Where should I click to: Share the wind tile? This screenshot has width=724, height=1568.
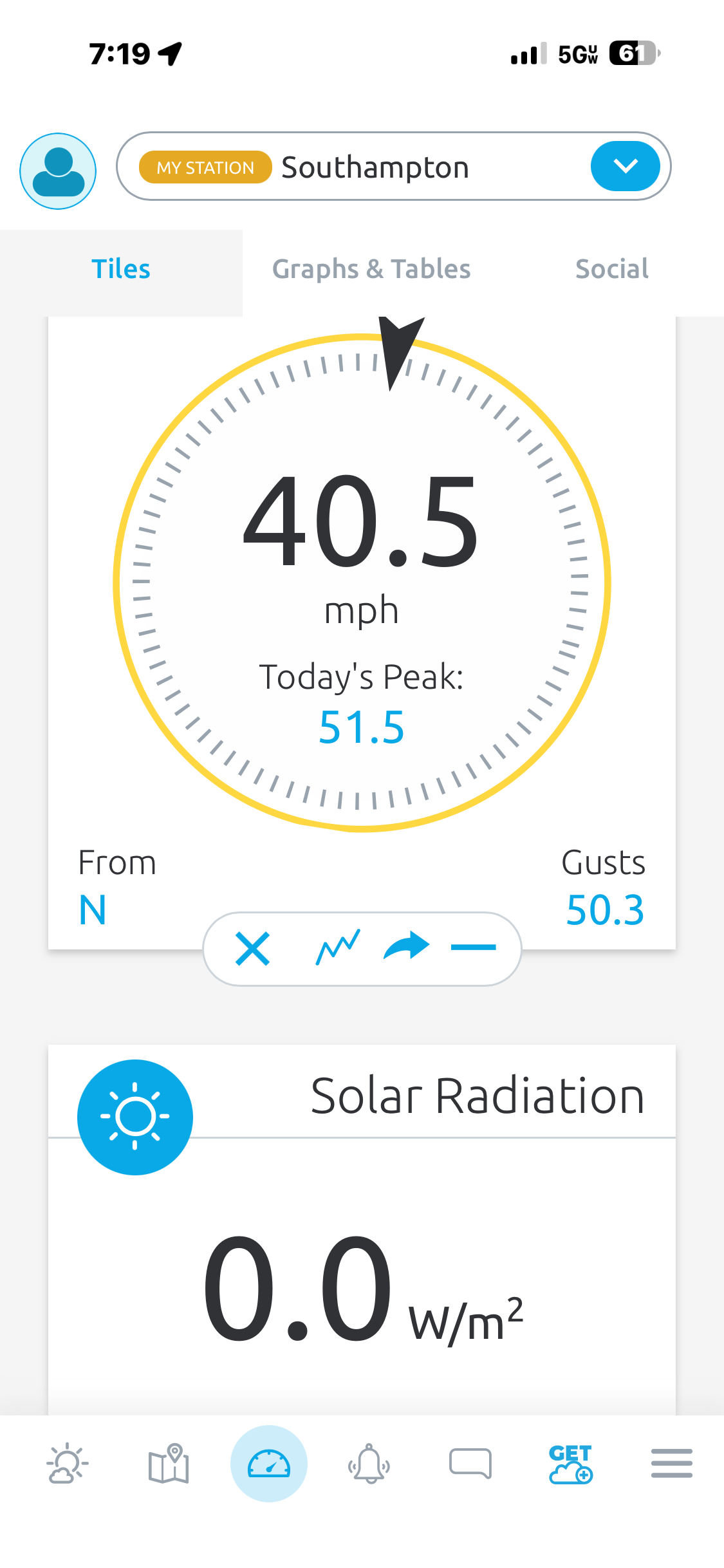click(406, 947)
